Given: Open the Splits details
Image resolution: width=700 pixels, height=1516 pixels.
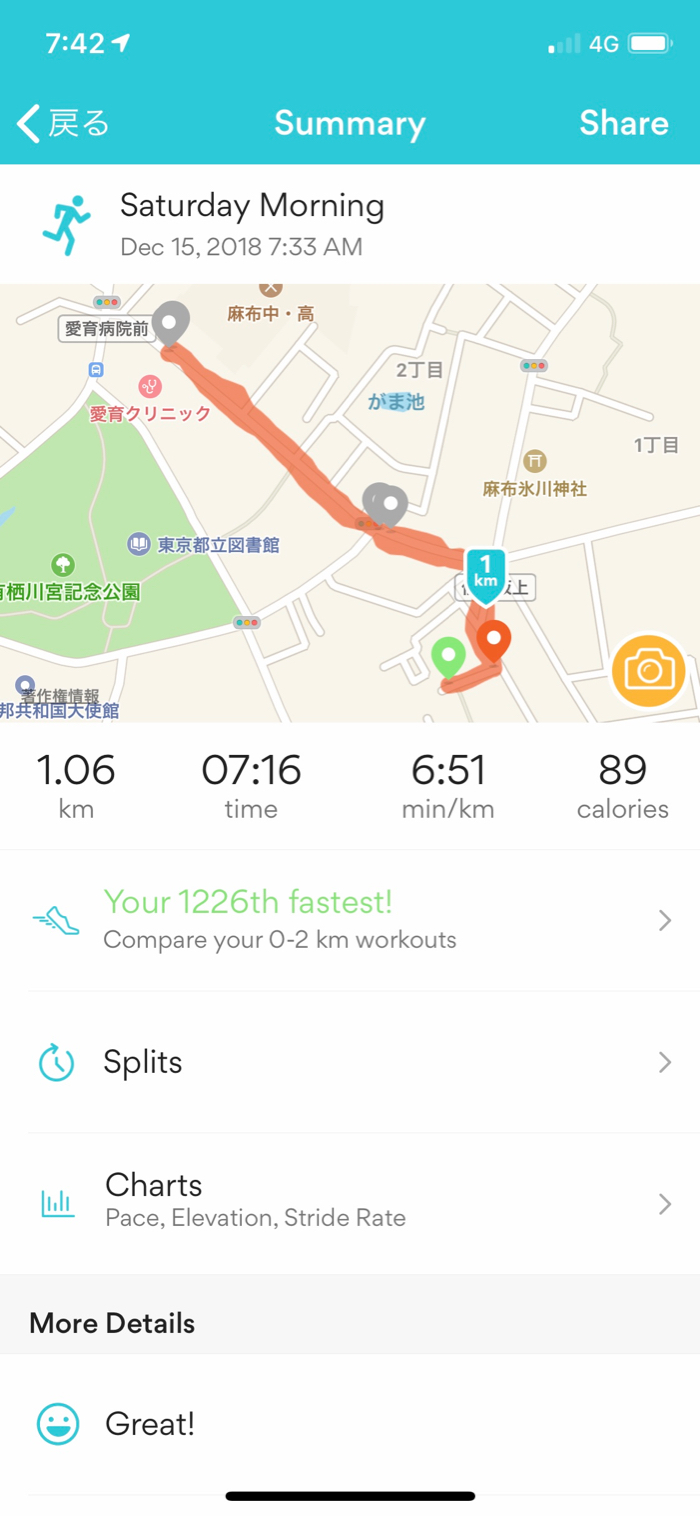Looking at the screenshot, I should click(x=350, y=1062).
